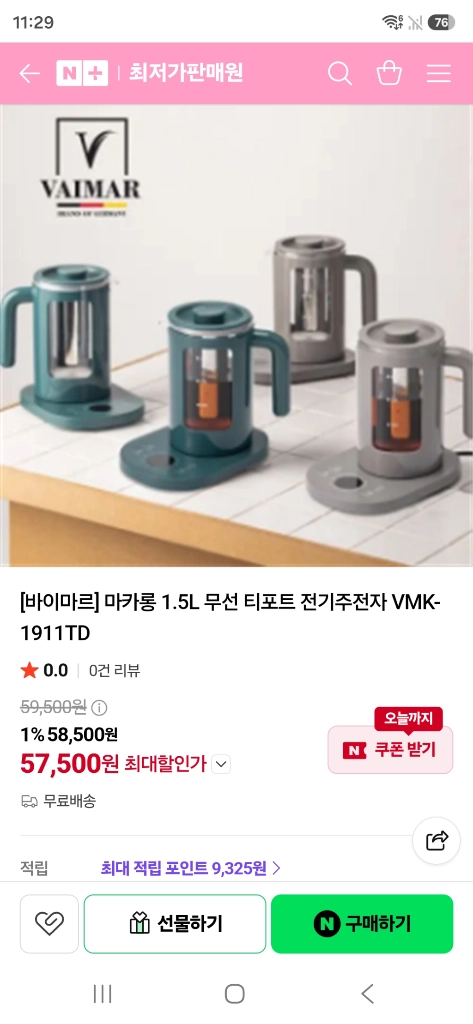Open the N+ store home logo

(82, 74)
